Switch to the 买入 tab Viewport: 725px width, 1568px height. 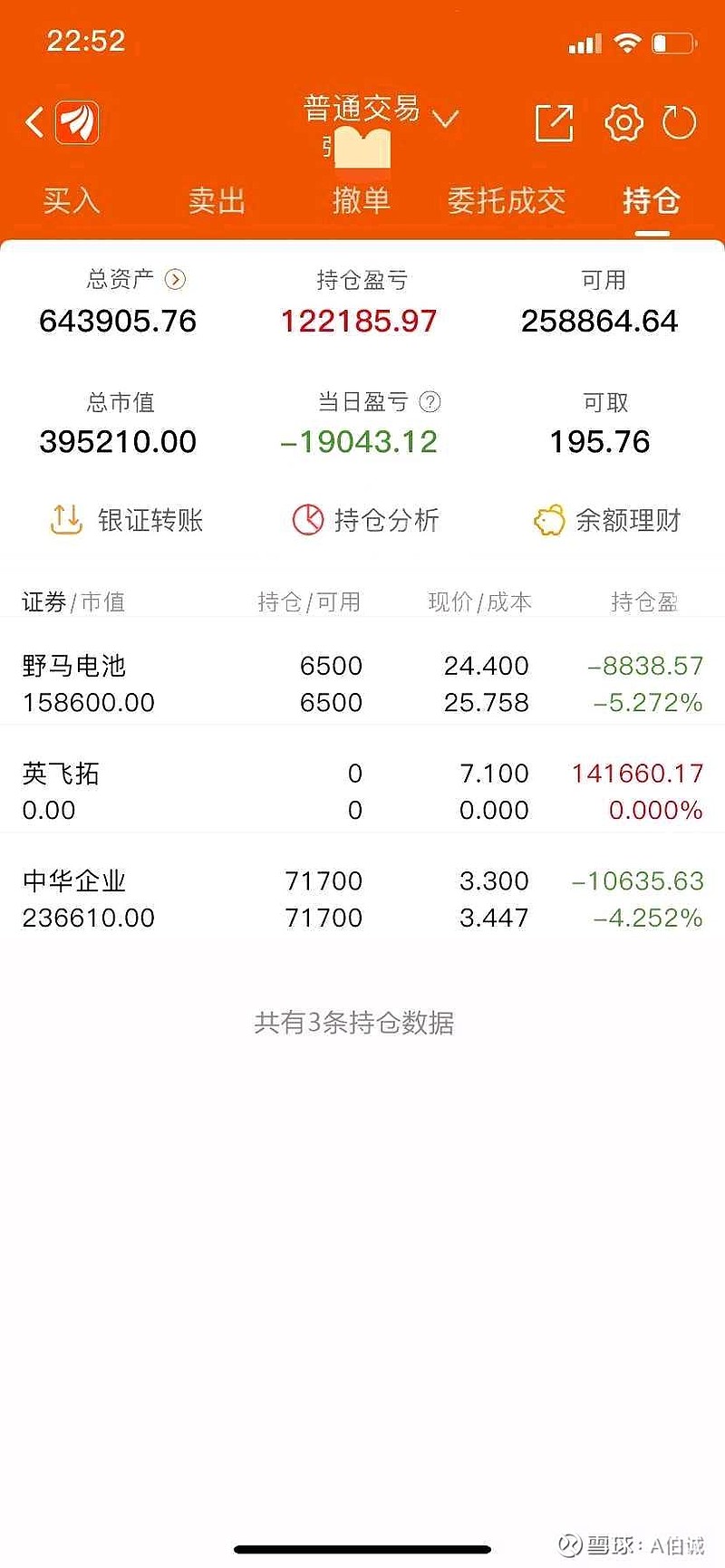[72, 200]
